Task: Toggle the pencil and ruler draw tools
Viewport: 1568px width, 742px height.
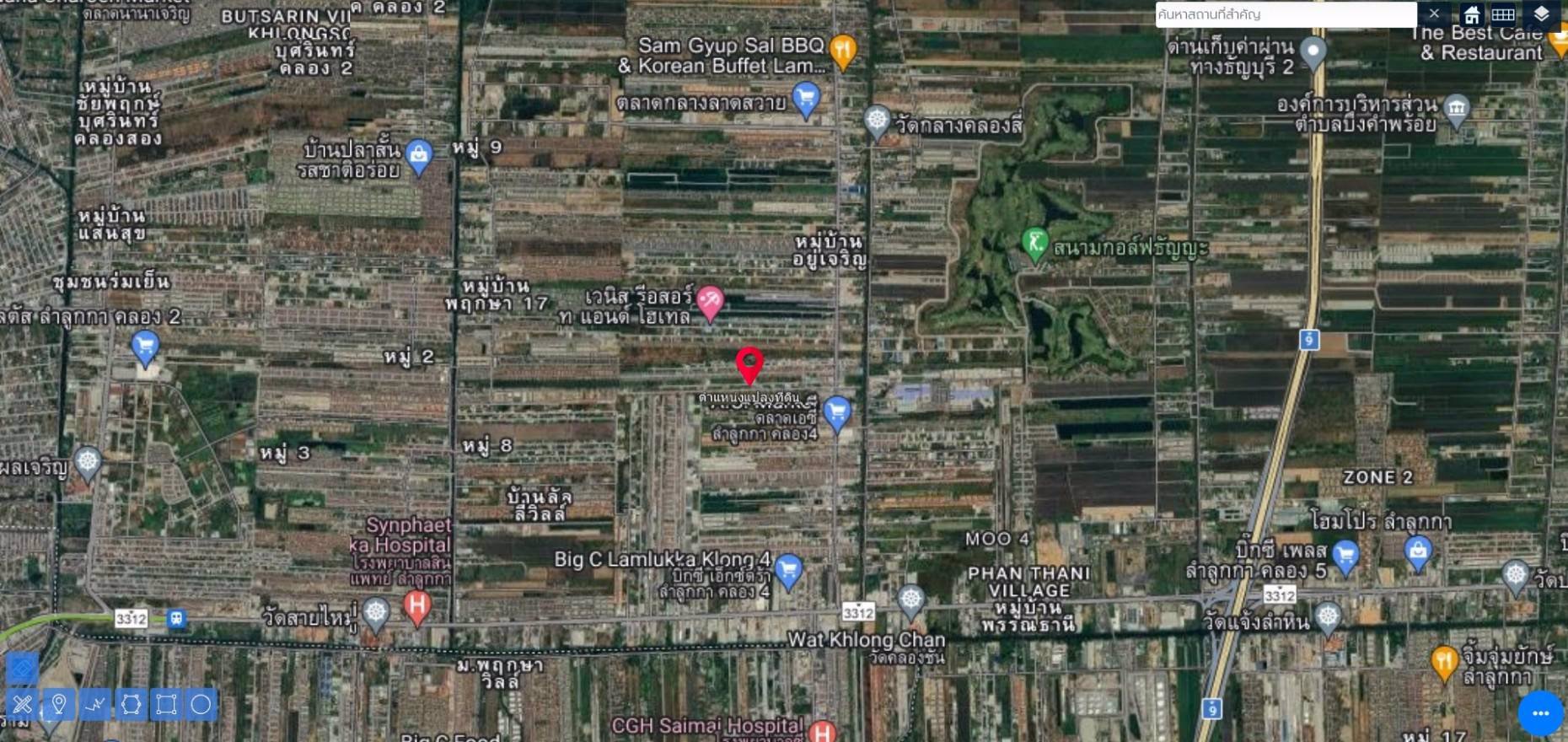Action: click(x=23, y=704)
